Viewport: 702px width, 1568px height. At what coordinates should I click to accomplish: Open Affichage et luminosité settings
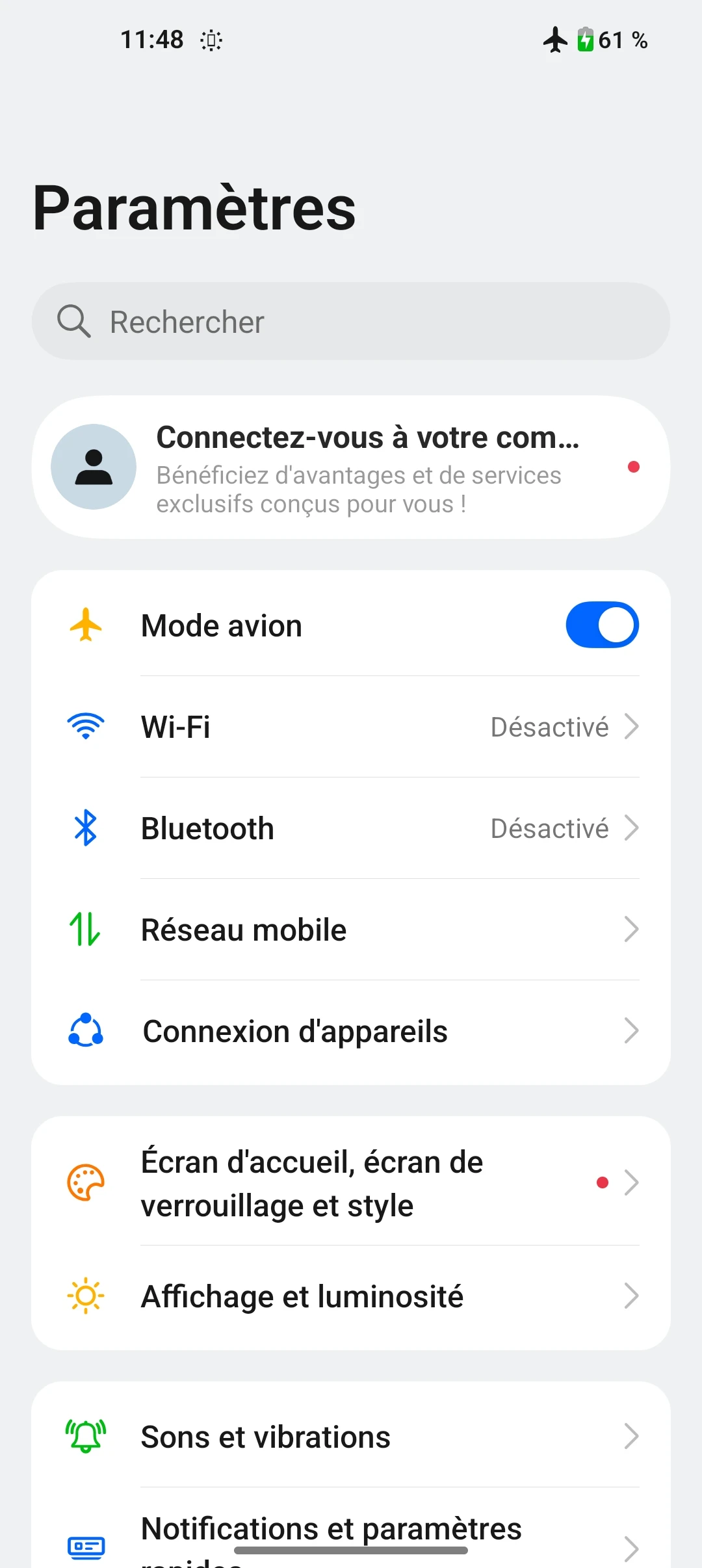pyautogui.click(x=351, y=1296)
